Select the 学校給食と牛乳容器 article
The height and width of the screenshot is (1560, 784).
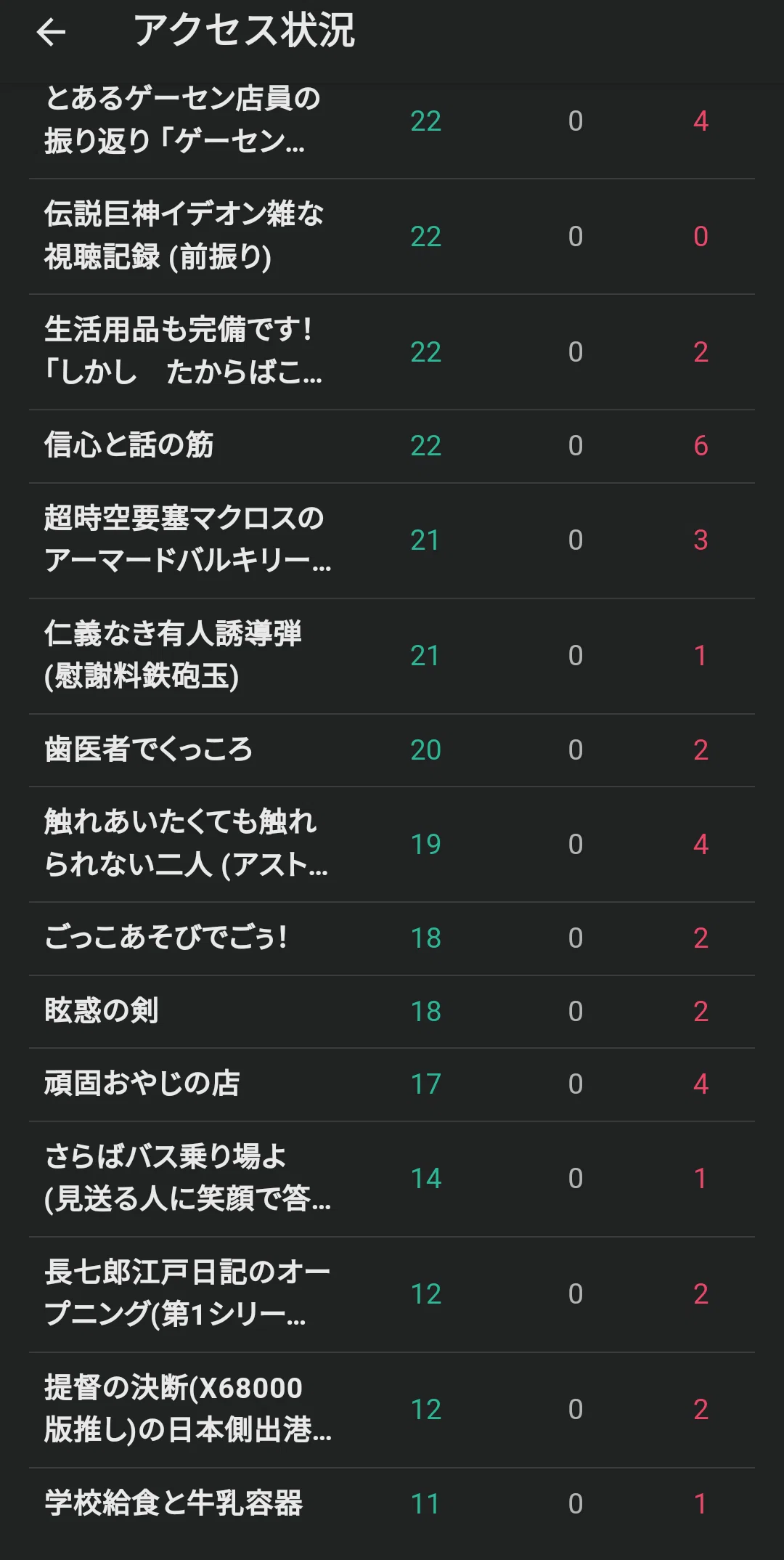[x=392, y=1504]
